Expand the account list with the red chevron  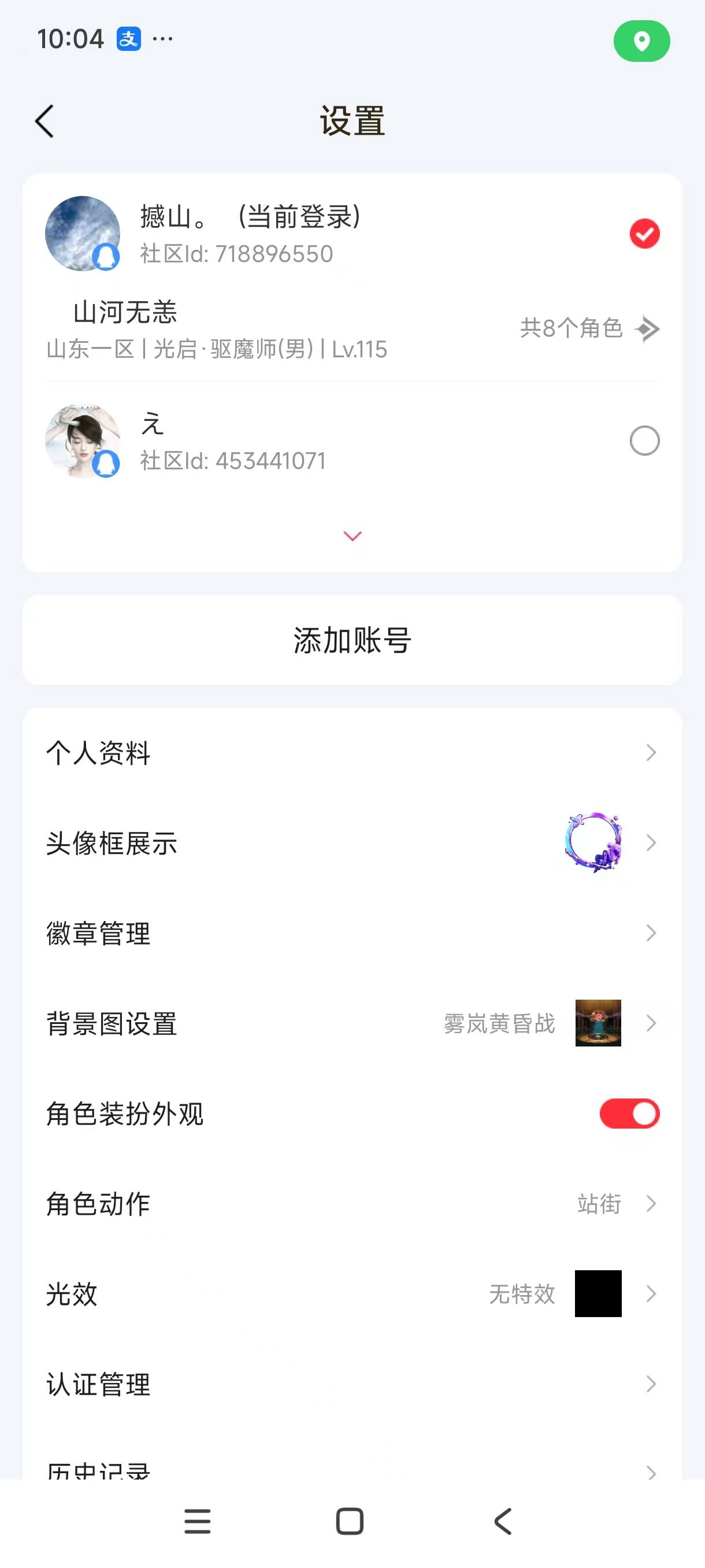click(351, 535)
